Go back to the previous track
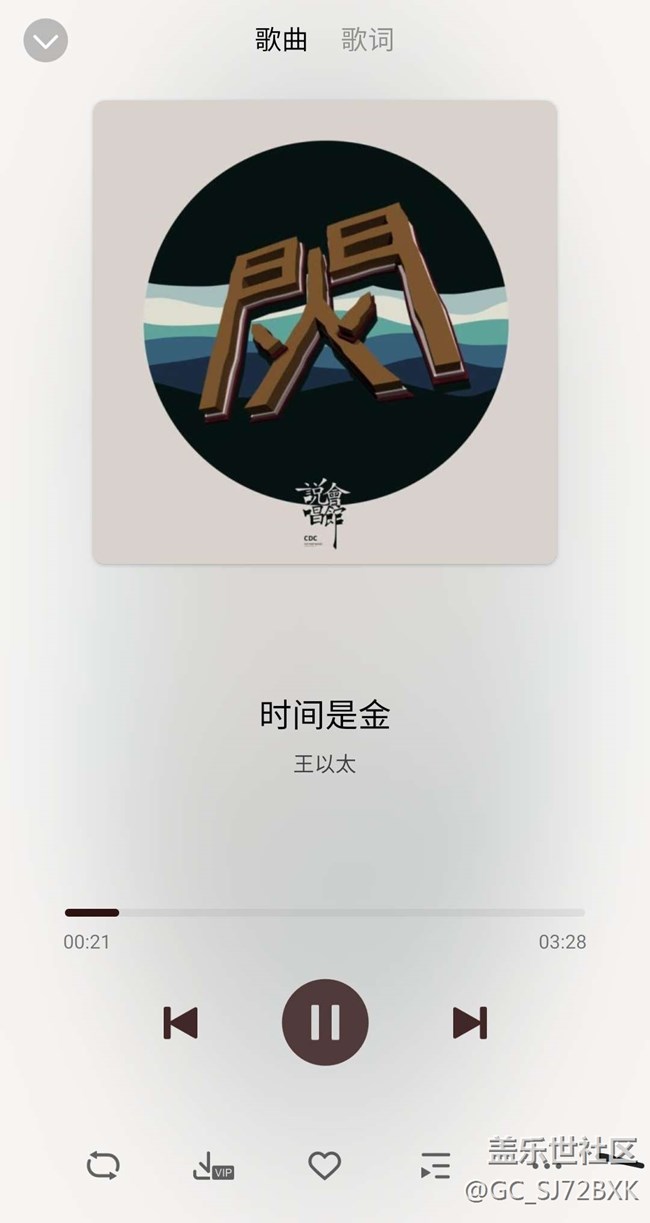Image resolution: width=650 pixels, height=1223 pixels. point(181,1022)
